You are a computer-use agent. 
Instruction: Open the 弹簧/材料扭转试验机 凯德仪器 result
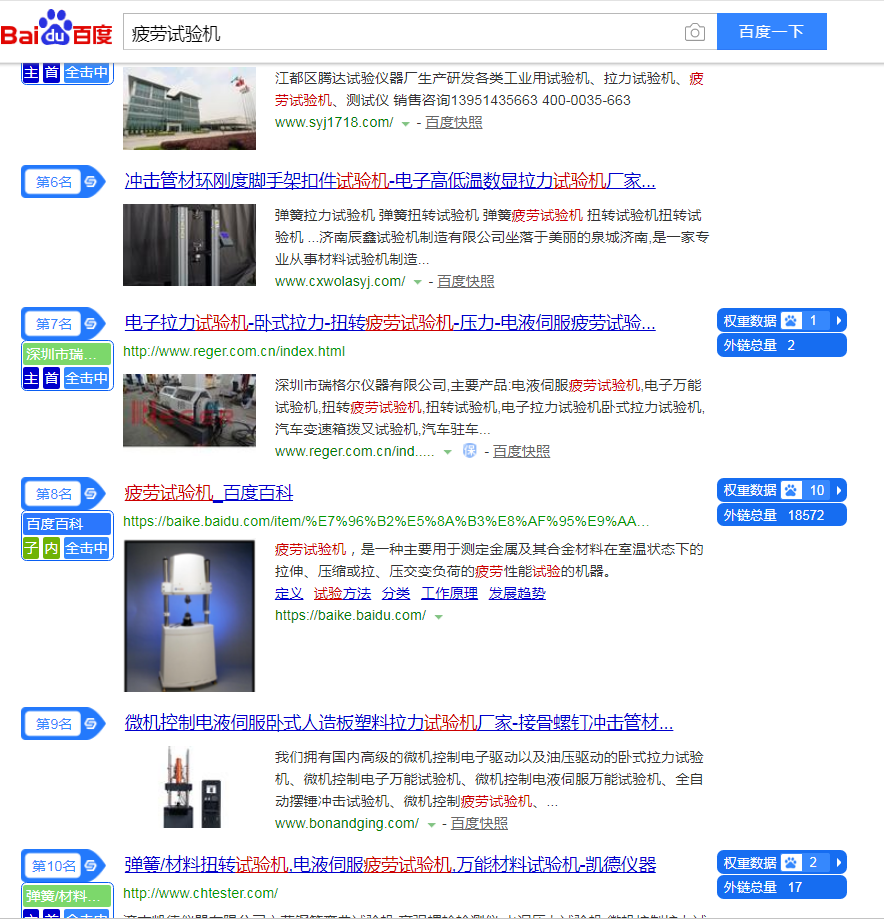click(x=390, y=865)
